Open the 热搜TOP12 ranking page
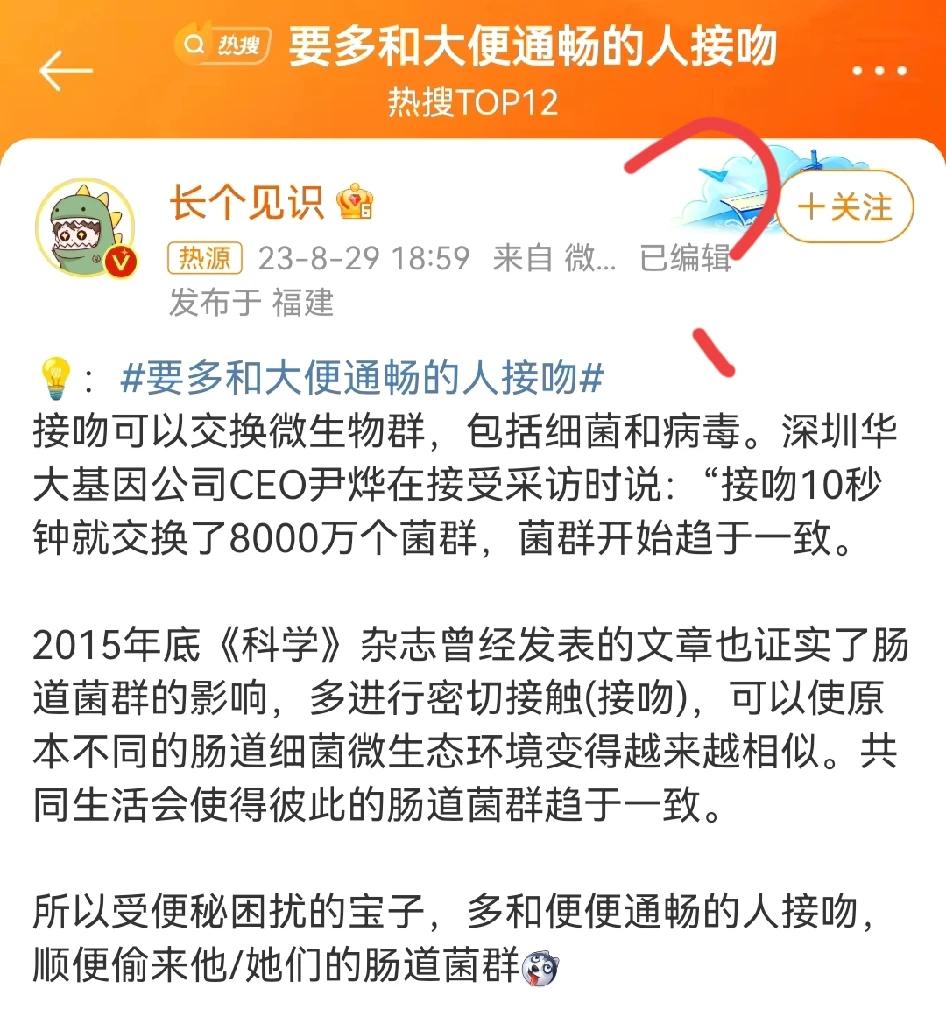The image size is (946, 1013). pyautogui.click(x=473, y=101)
